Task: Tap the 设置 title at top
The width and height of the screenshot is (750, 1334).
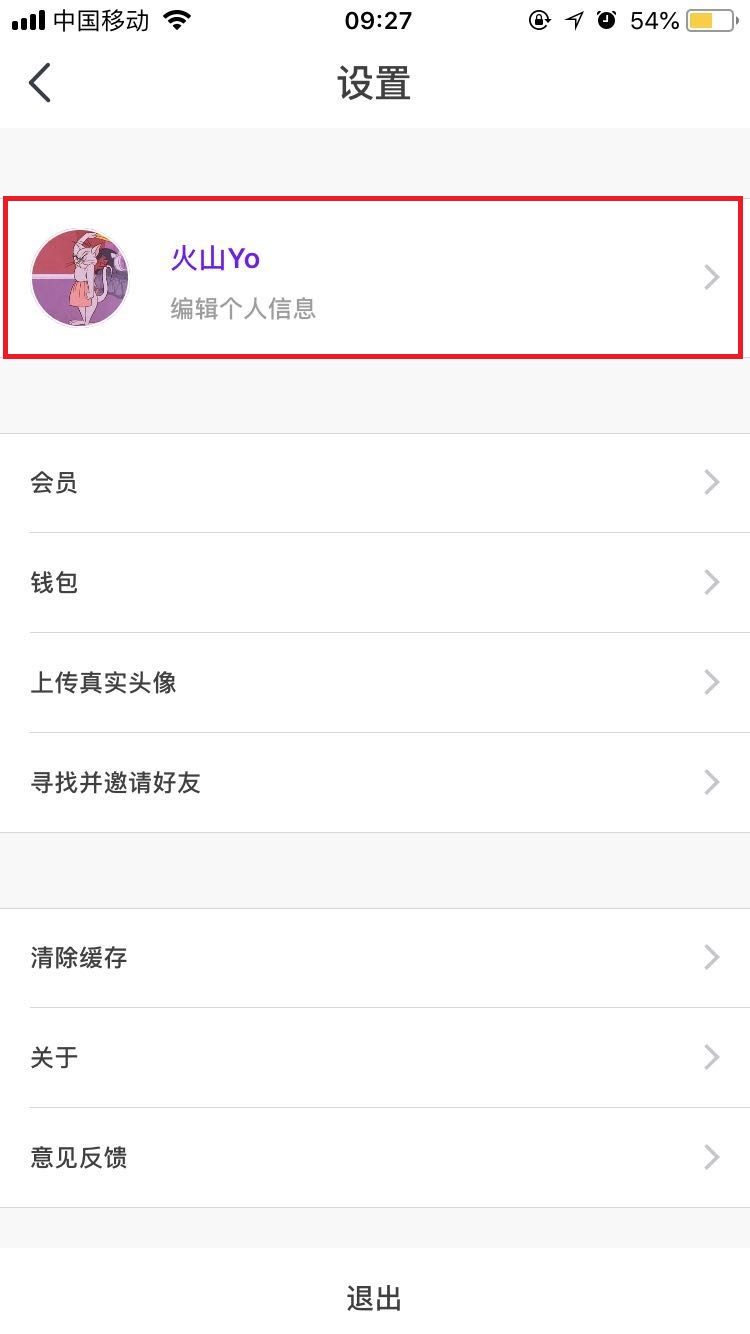Action: click(374, 84)
